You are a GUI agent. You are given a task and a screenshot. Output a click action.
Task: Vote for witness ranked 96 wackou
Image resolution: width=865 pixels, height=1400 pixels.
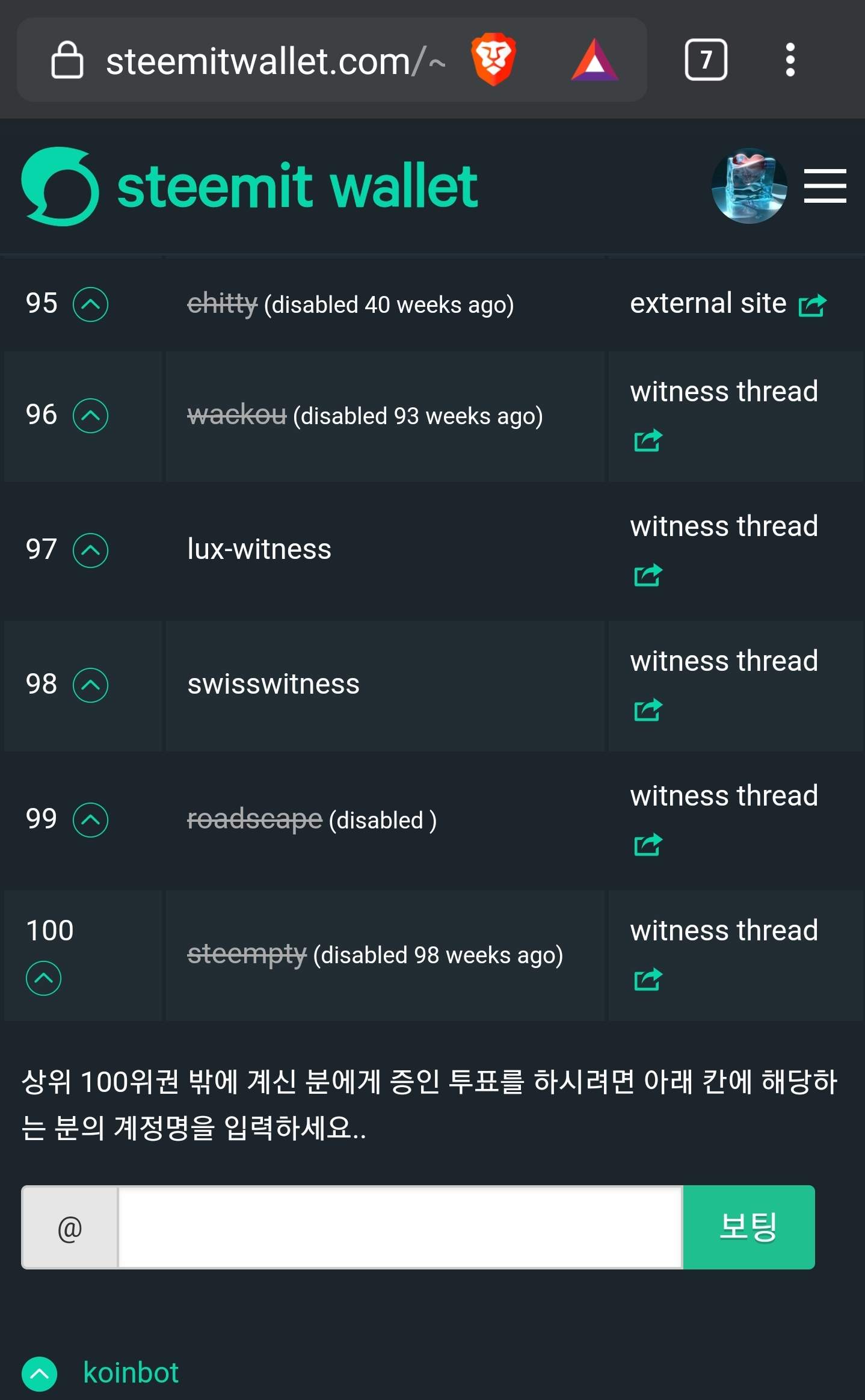click(90, 415)
